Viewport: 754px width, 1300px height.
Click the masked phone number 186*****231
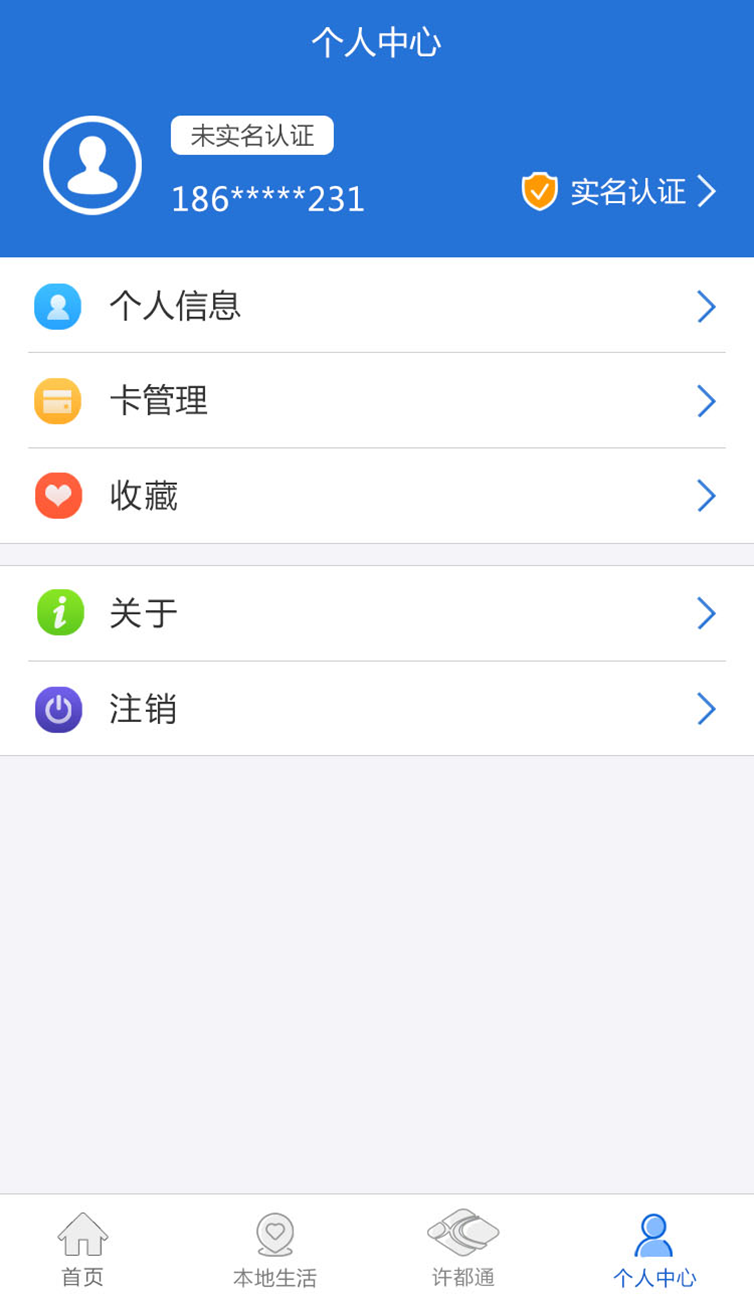[267, 198]
